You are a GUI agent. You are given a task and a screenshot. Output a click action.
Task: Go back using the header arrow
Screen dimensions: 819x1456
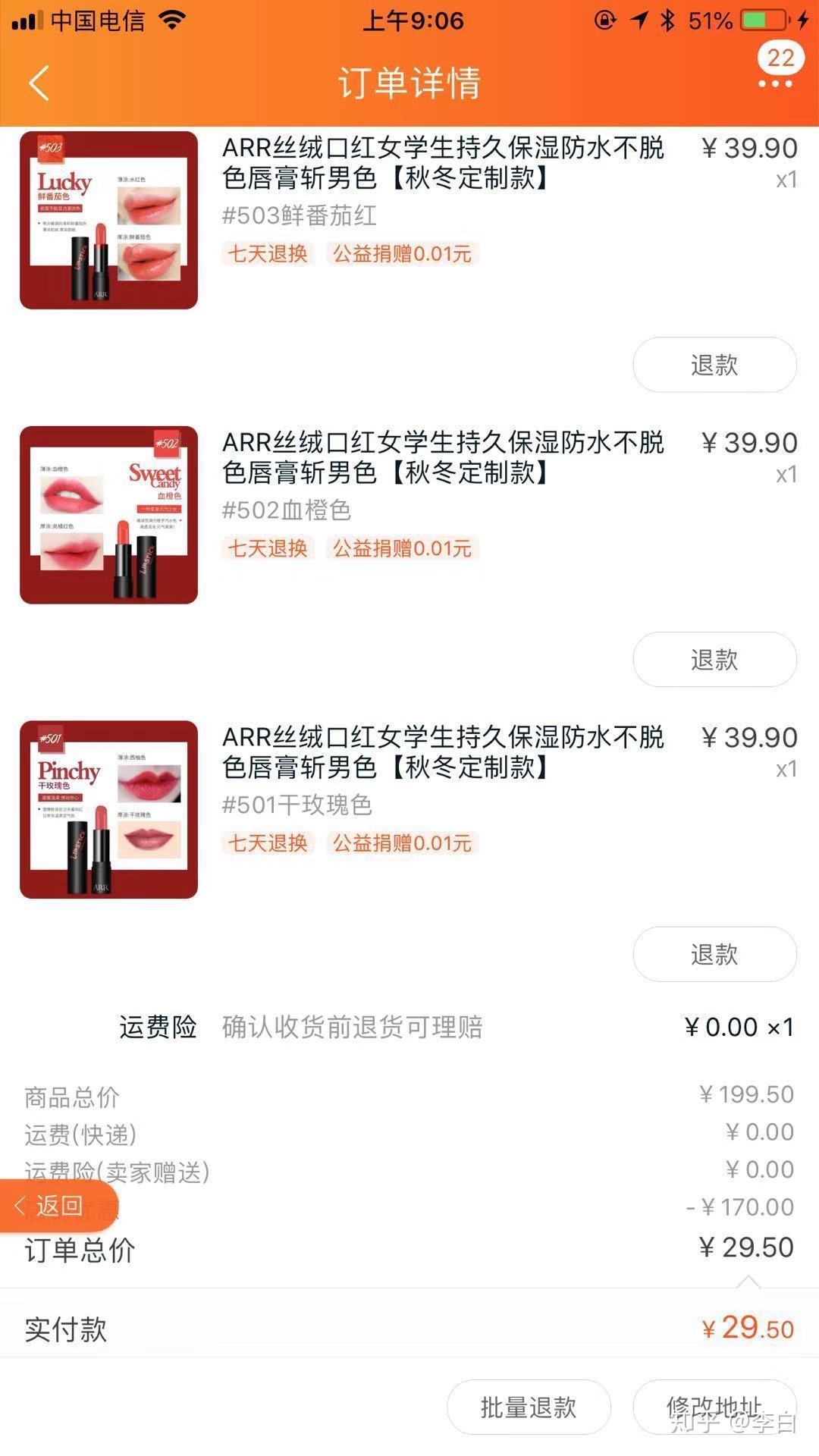click(39, 83)
